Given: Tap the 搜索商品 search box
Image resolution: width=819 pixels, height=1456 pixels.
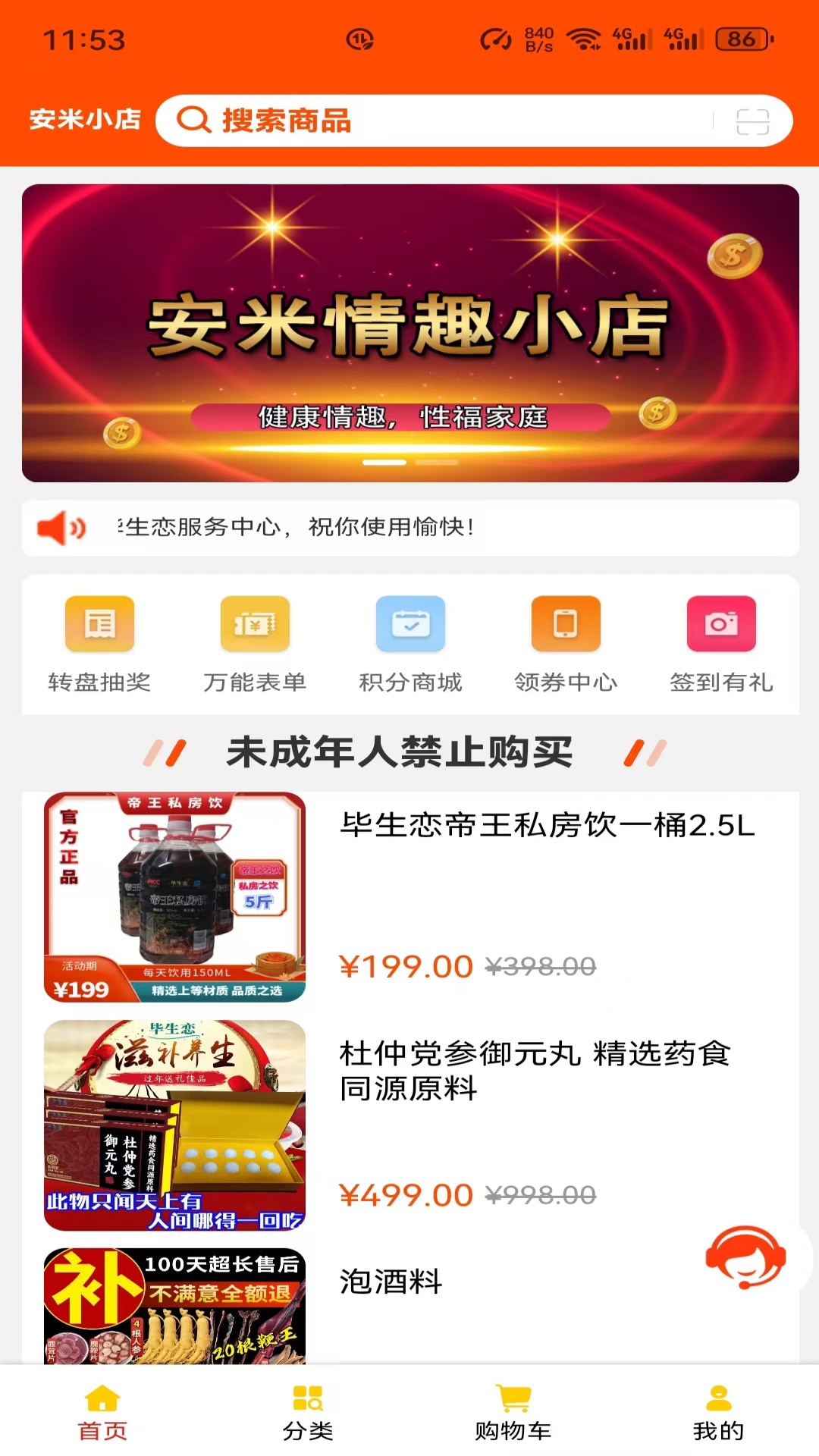Looking at the screenshot, I should [440, 121].
